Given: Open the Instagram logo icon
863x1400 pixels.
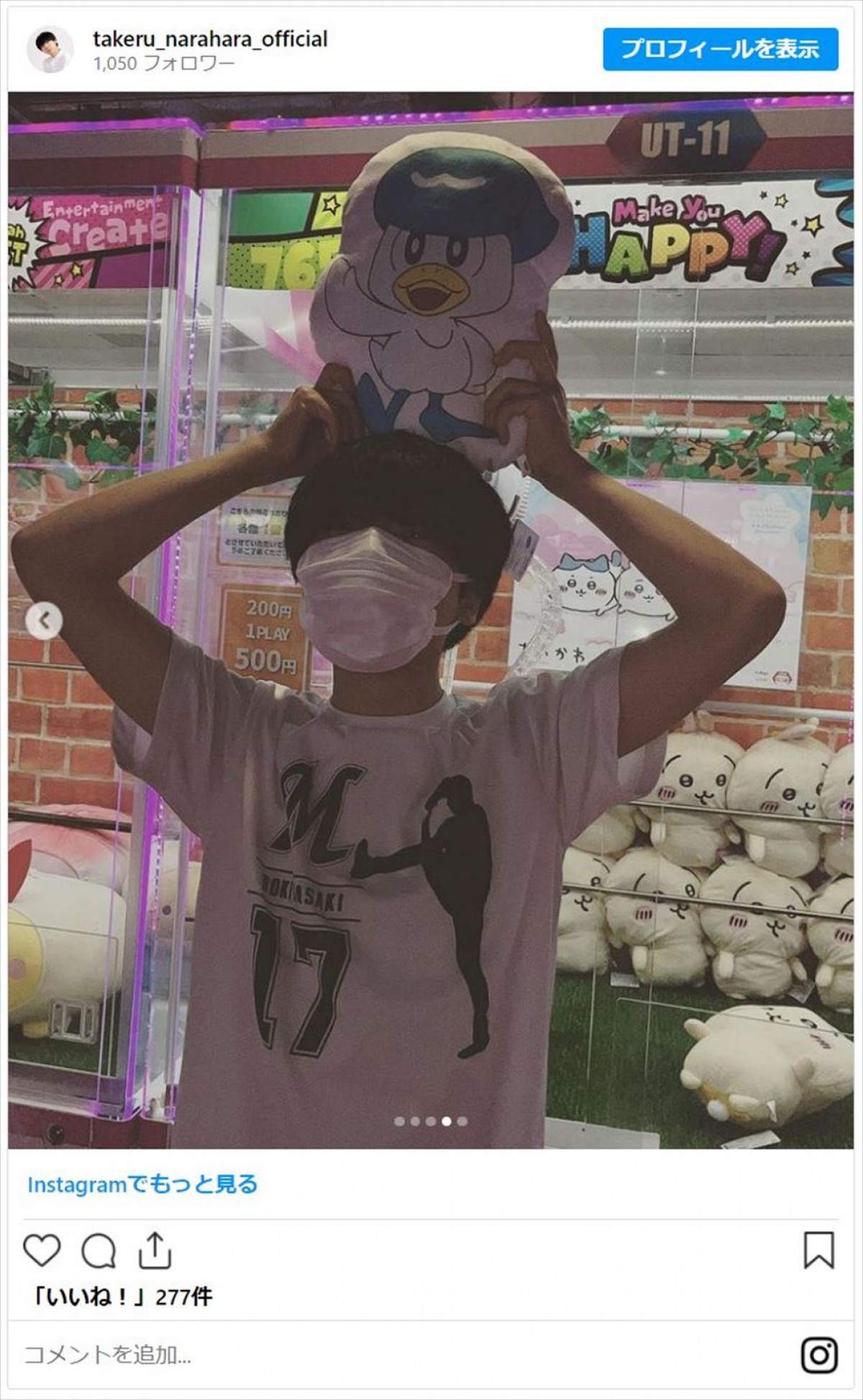Looking at the screenshot, I should click(819, 1355).
